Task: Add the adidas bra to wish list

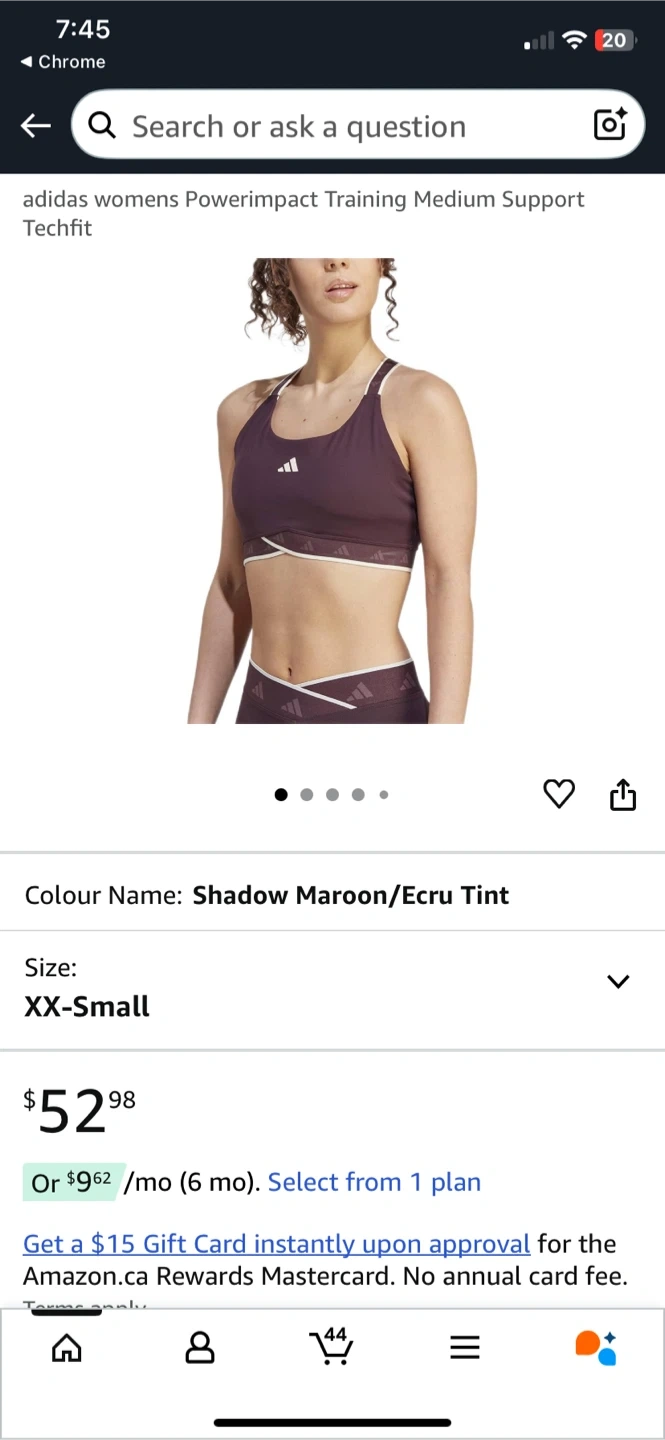Action: coord(559,794)
